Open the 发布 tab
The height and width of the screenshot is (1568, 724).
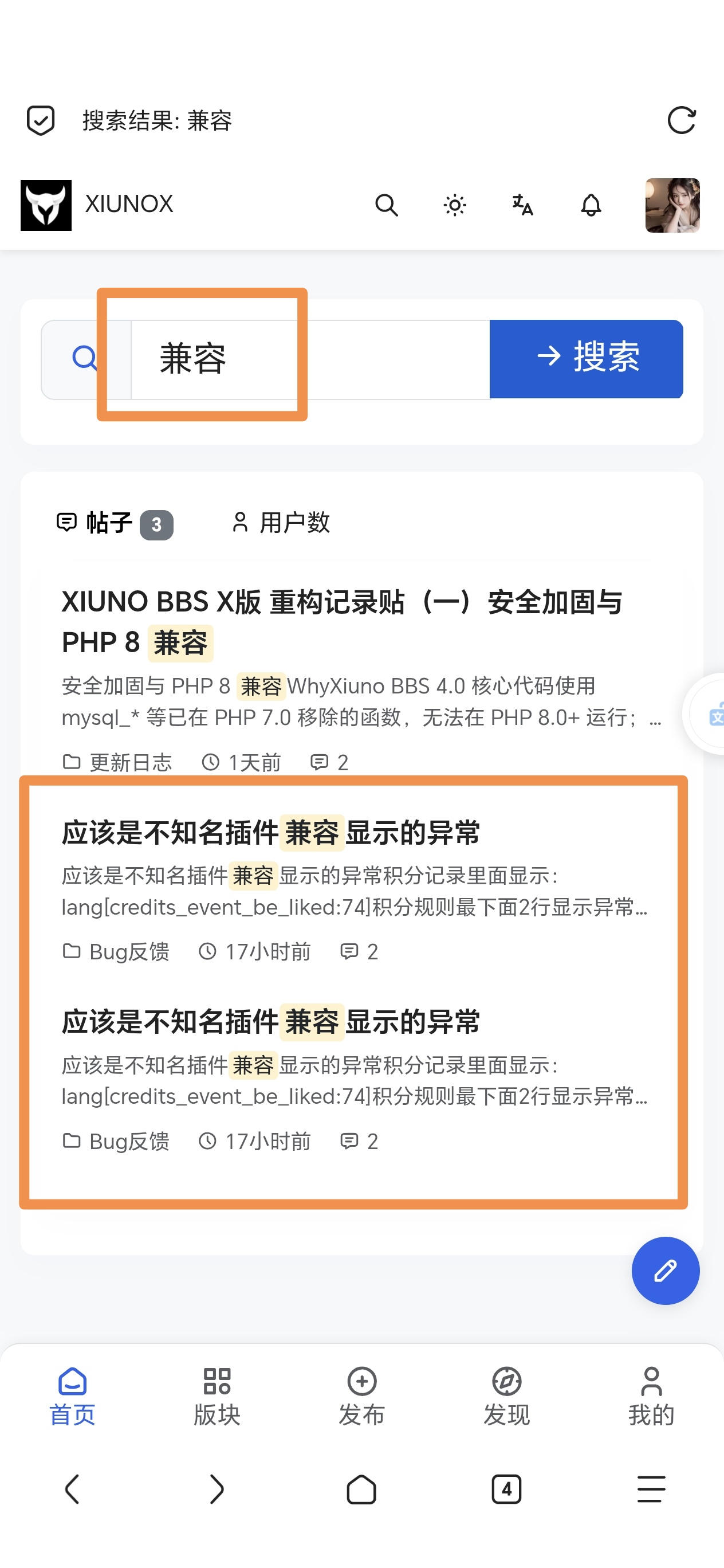[362, 1397]
